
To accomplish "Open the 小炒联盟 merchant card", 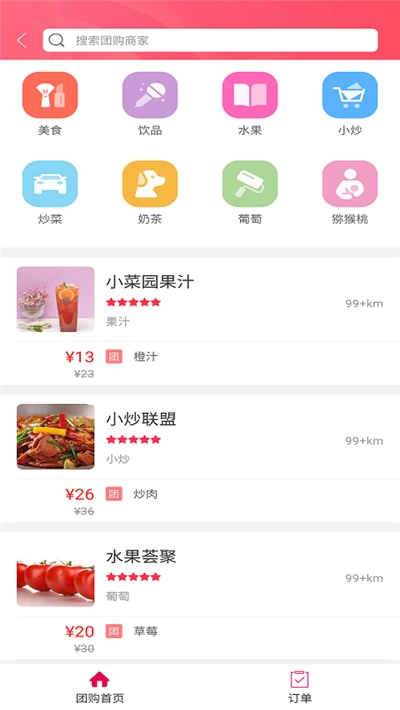I will pyautogui.click(x=200, y=437).
